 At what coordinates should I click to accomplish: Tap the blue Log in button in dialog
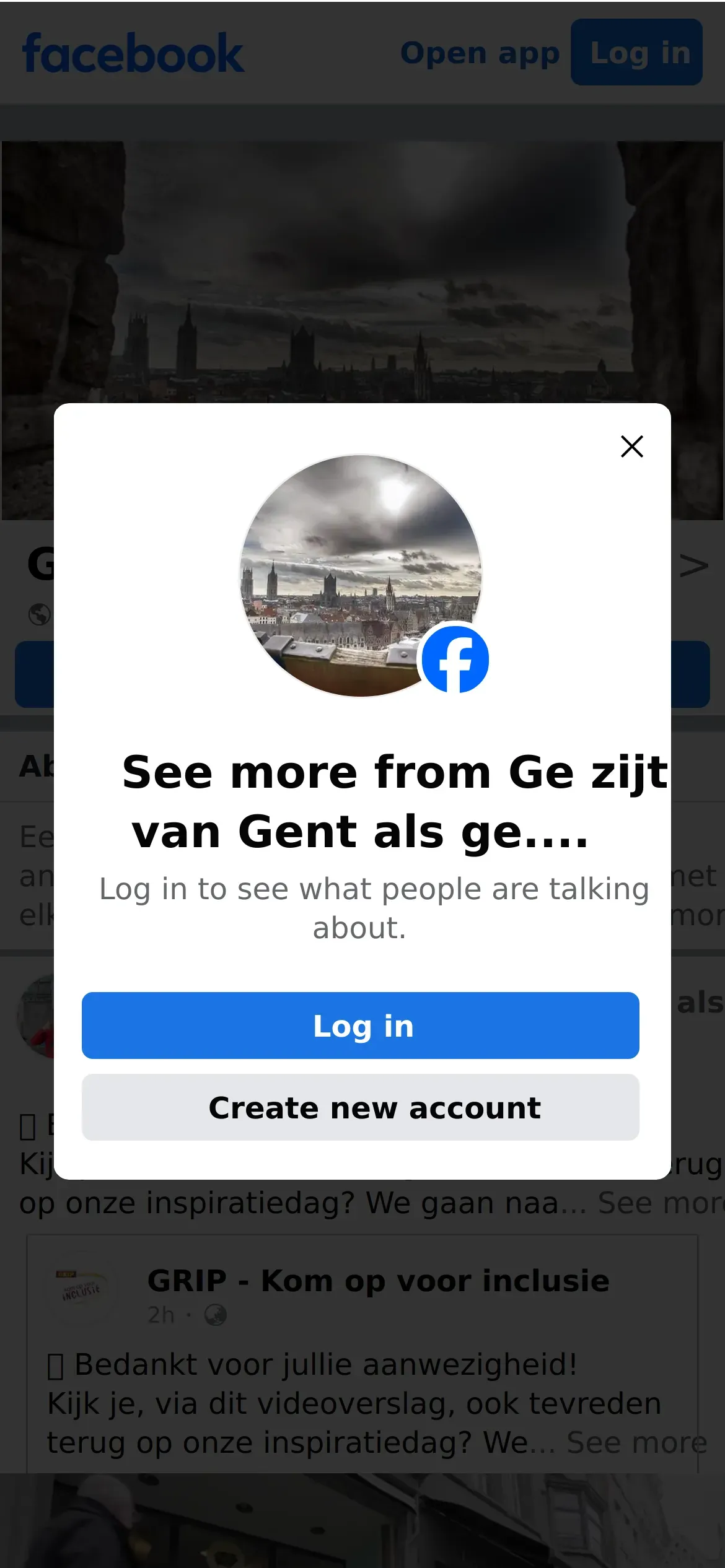click(x=361, y=1026)
